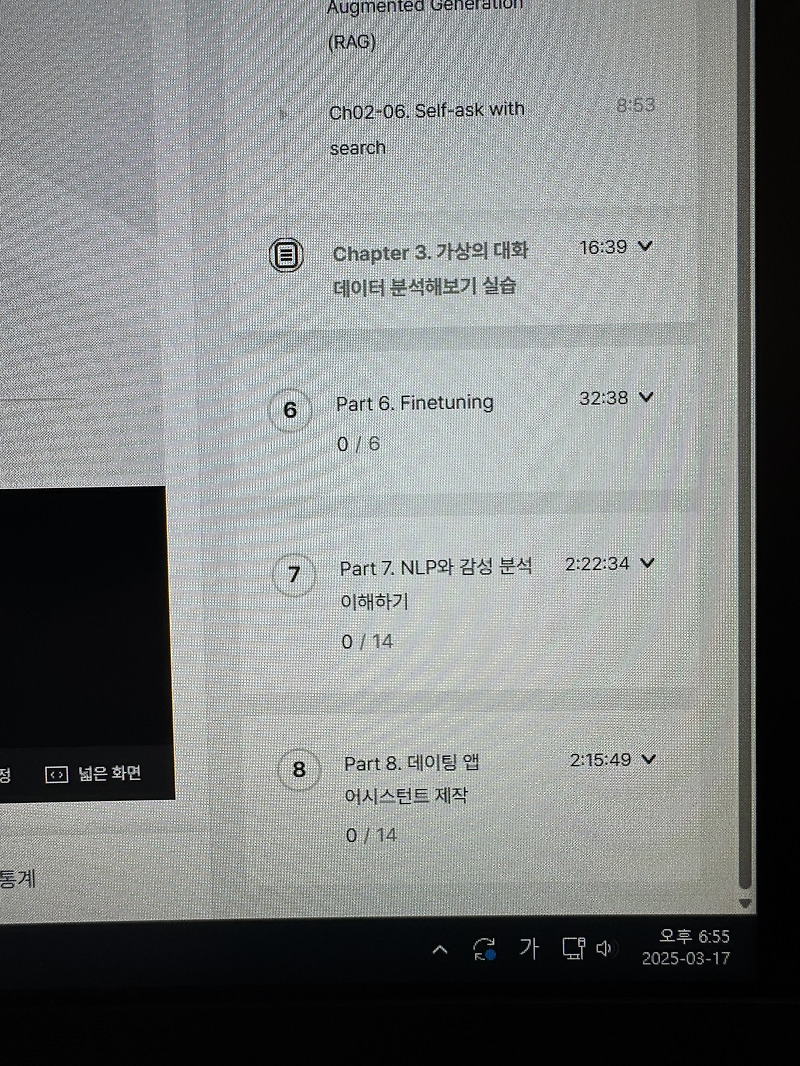Expand the Part 6 Finetuning section chevron
Screen dimensions: 800x1066
pos(646,397)
